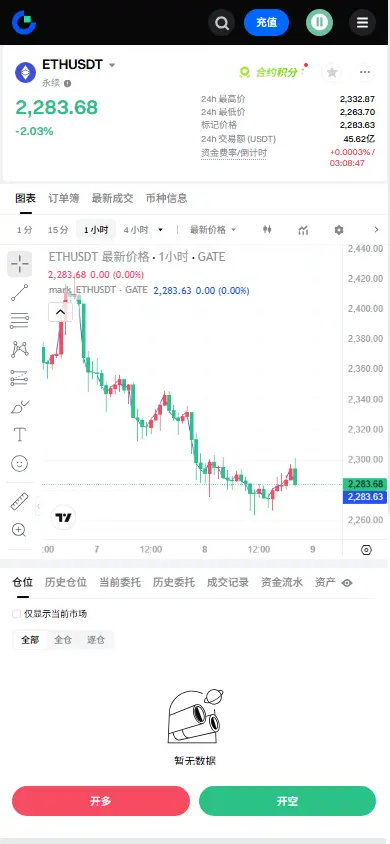
Task: Select the trend line drawing tool
Action: (20, 293)
